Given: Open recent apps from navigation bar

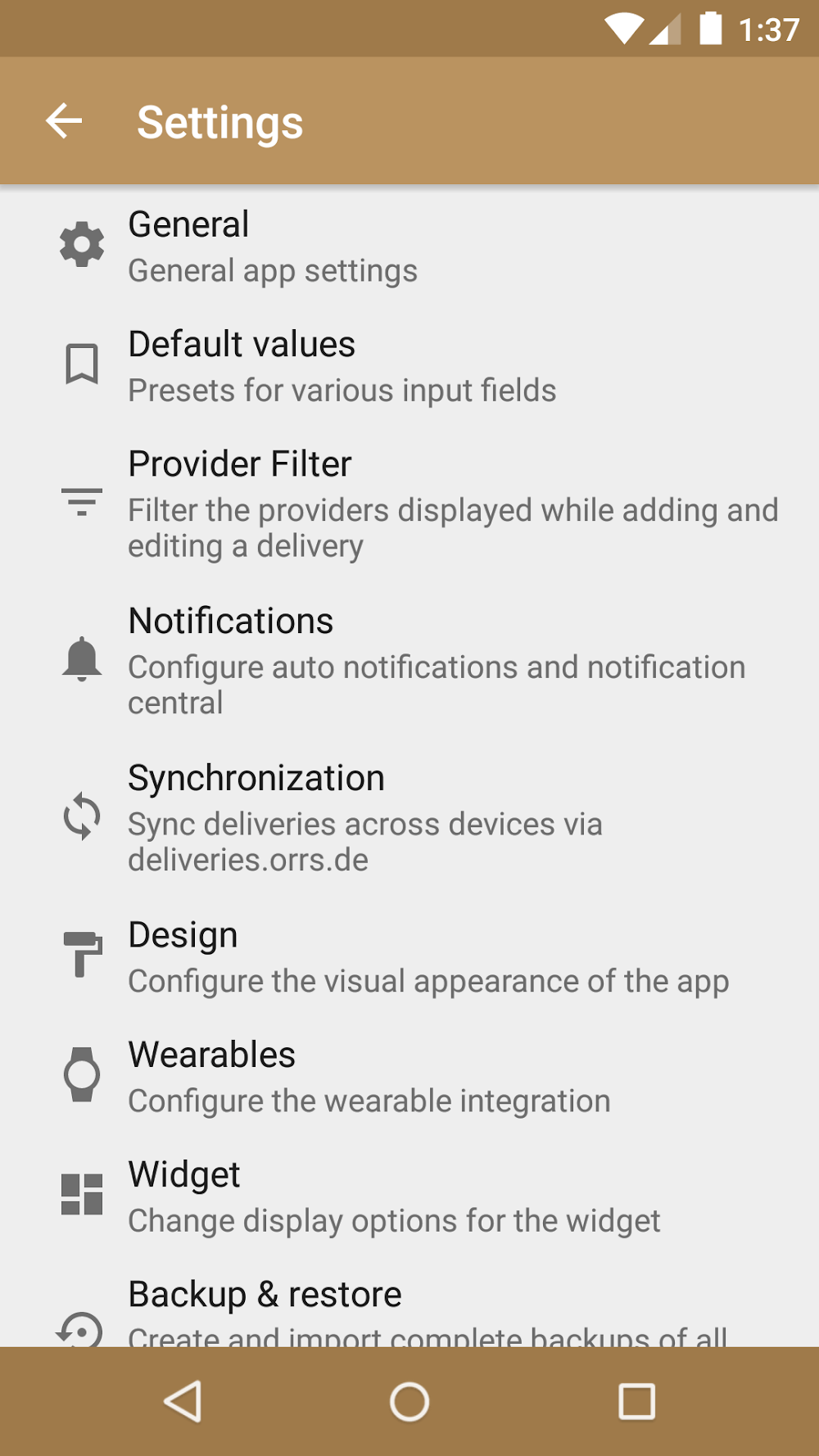Looking at the screenshot, I should 636,1402.
